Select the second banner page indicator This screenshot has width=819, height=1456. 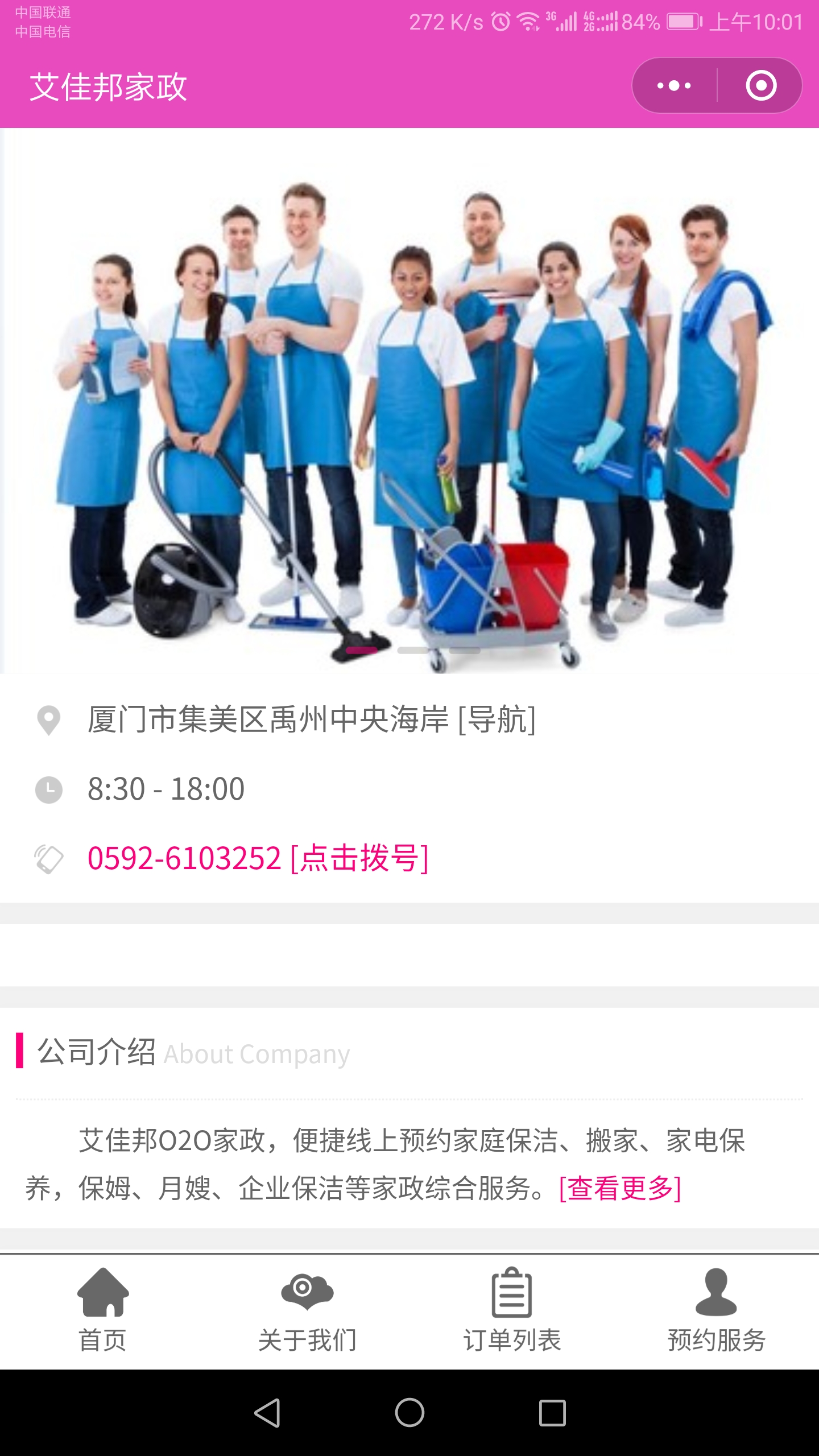[413, 651]
